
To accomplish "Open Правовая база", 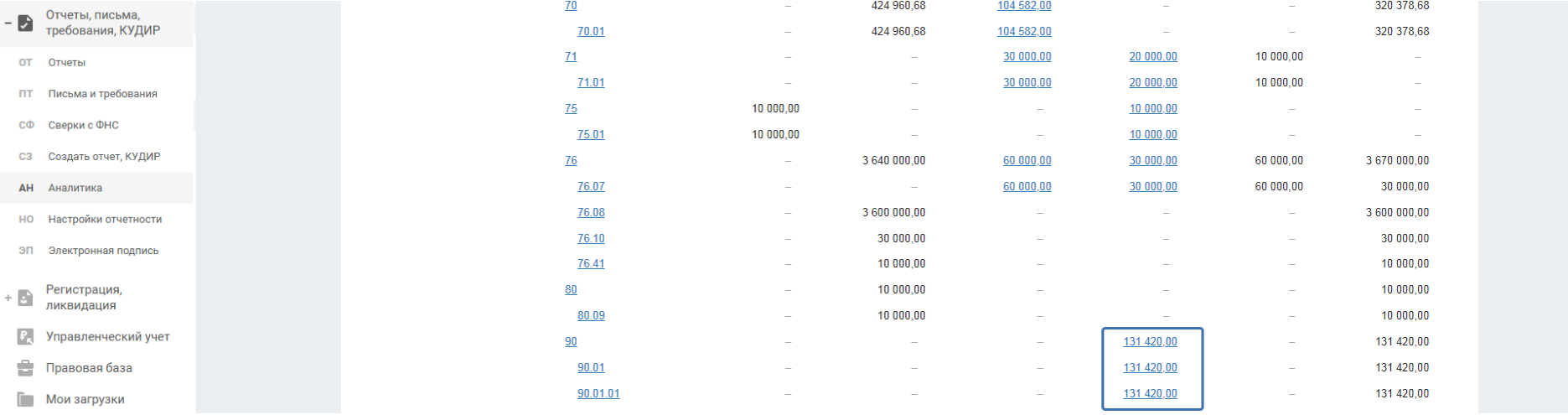I will (x=89, y=368).
